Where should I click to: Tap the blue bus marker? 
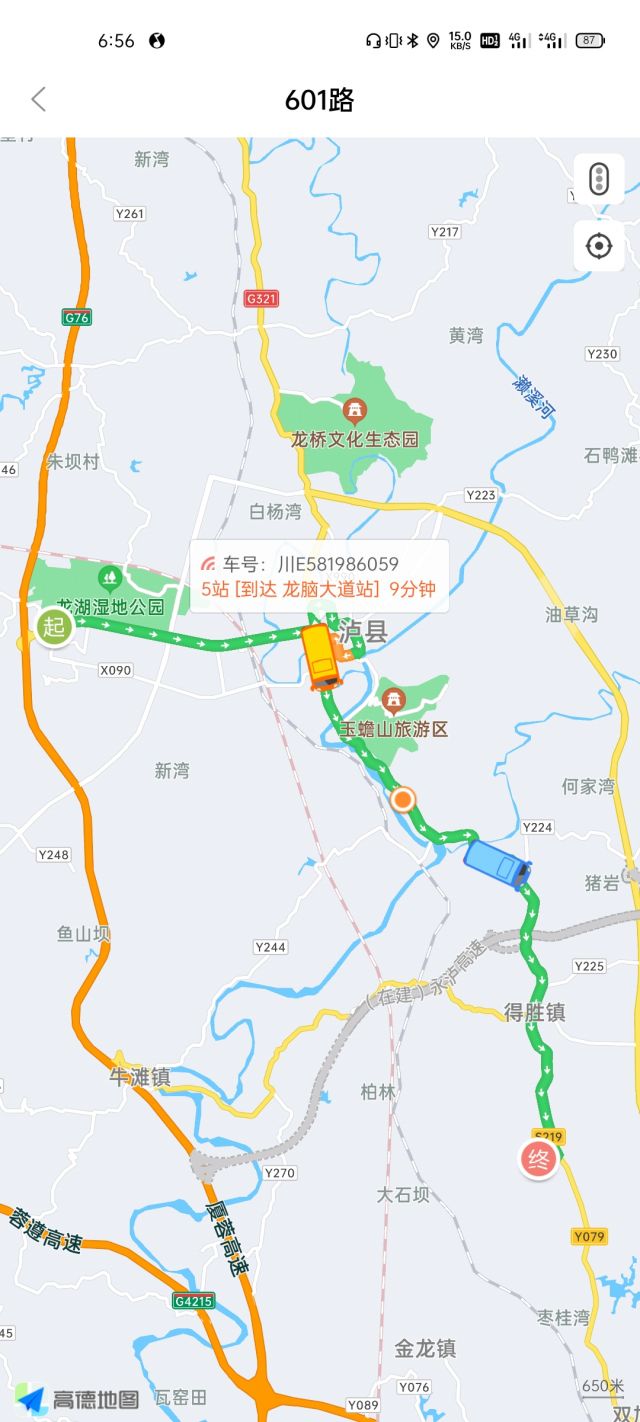click(x=498, y=864)
